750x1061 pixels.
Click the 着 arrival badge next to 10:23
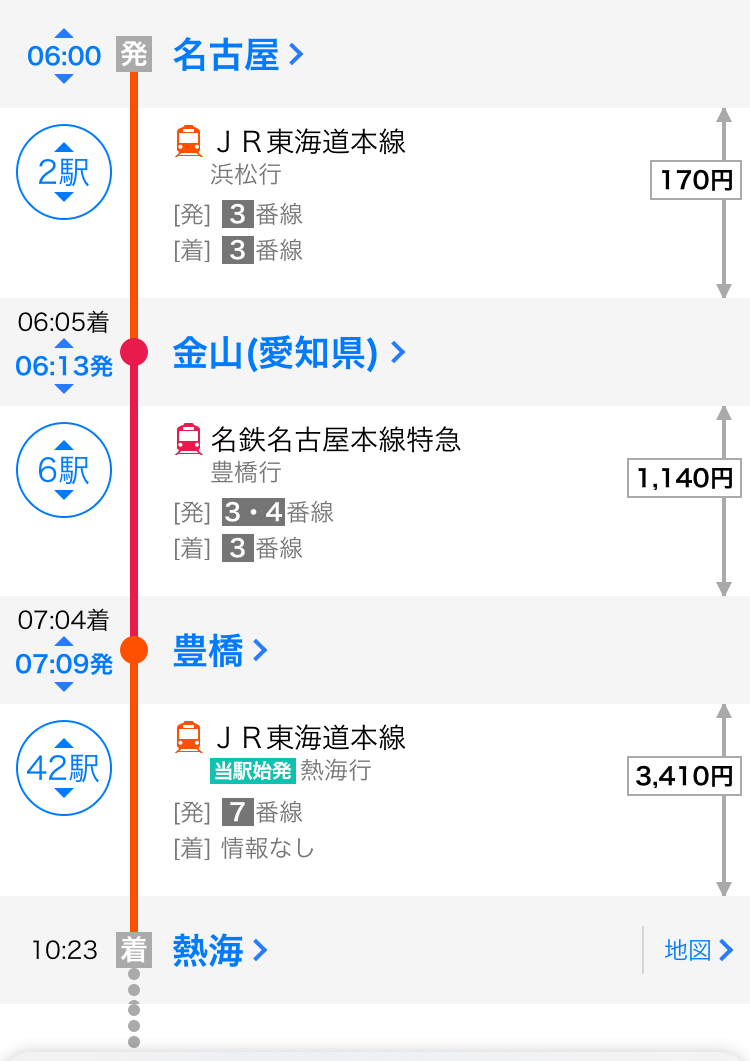pyautogui.click(x=135, y=950)
